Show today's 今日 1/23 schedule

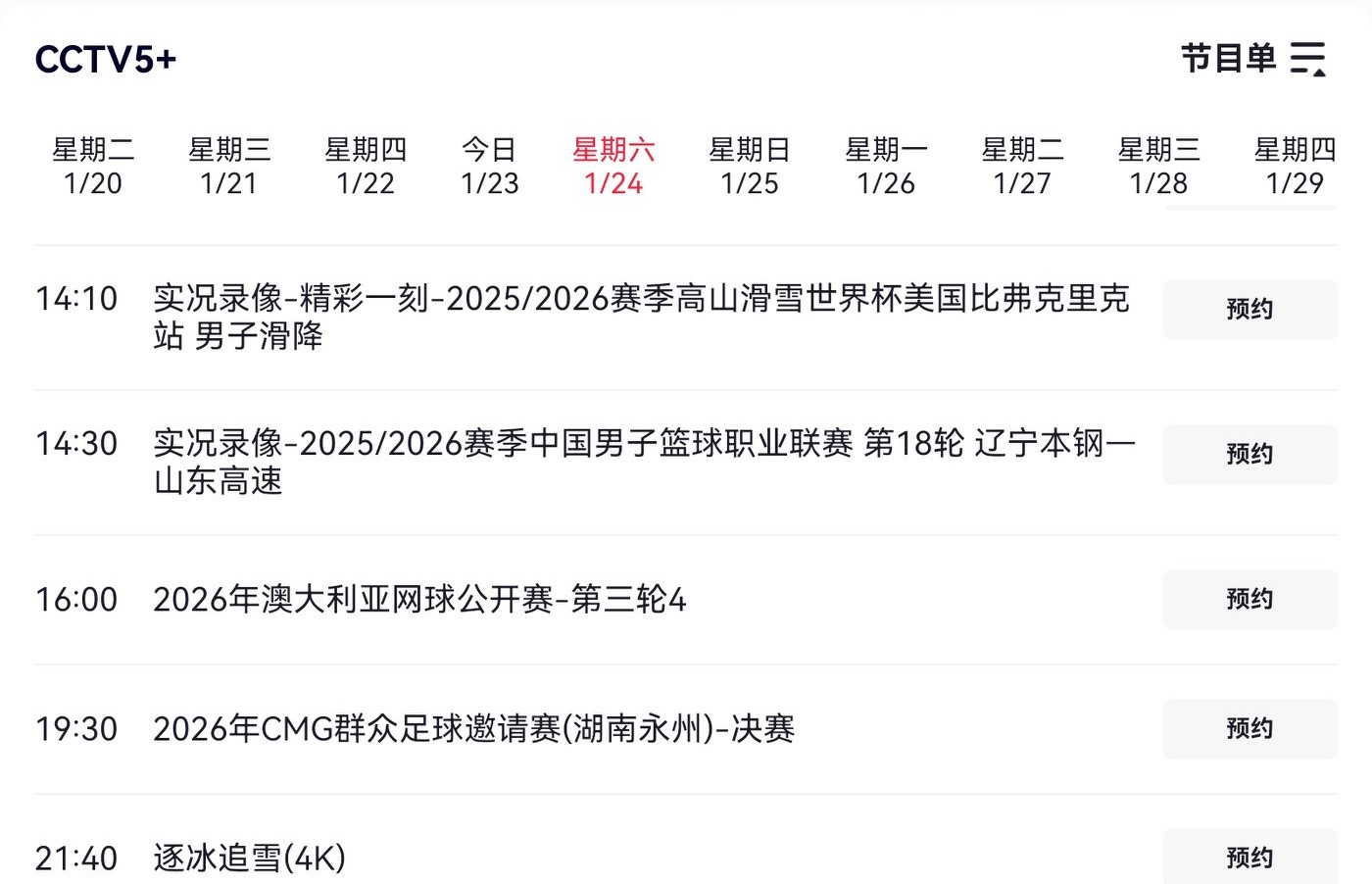[x=490, y=167]
